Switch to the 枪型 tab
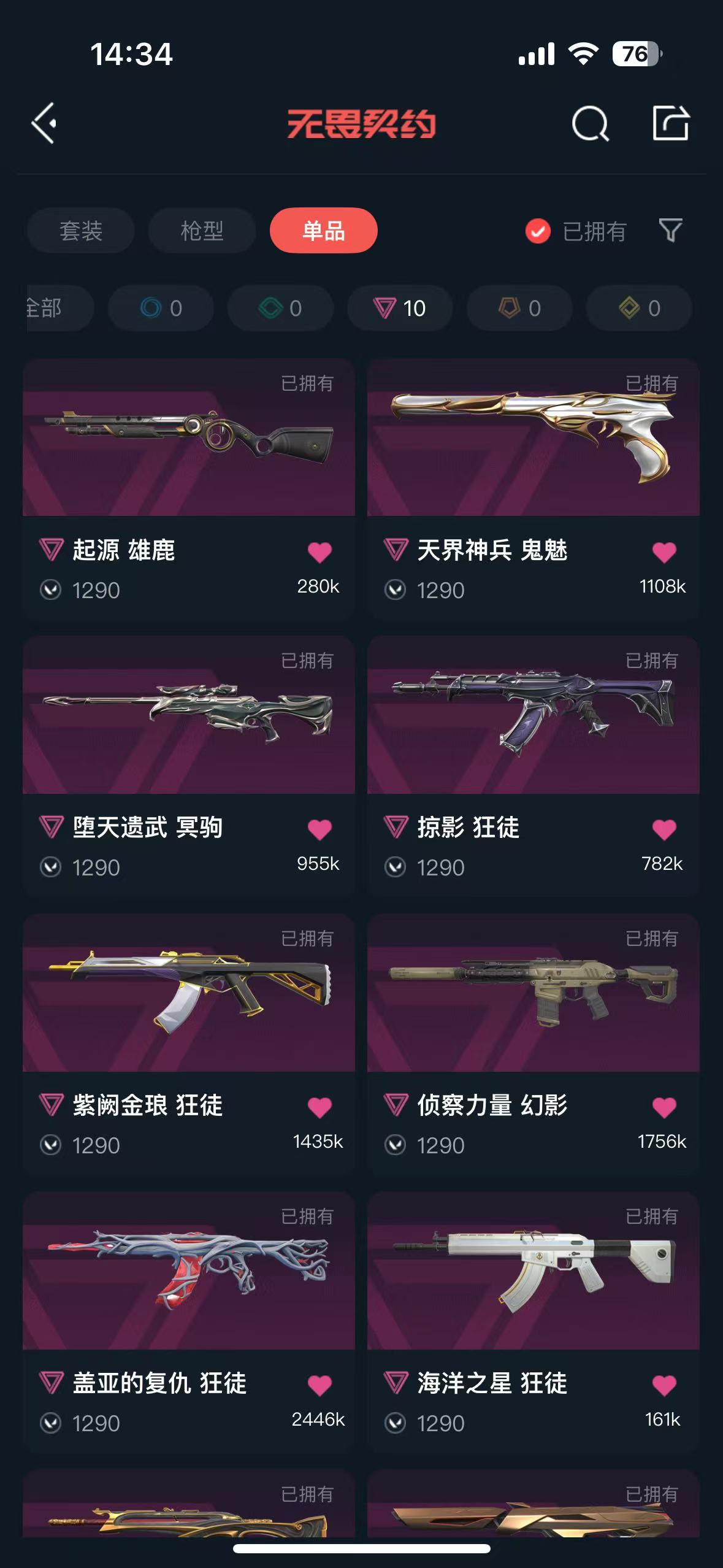The image size is (723, 1568). [202, 231]
